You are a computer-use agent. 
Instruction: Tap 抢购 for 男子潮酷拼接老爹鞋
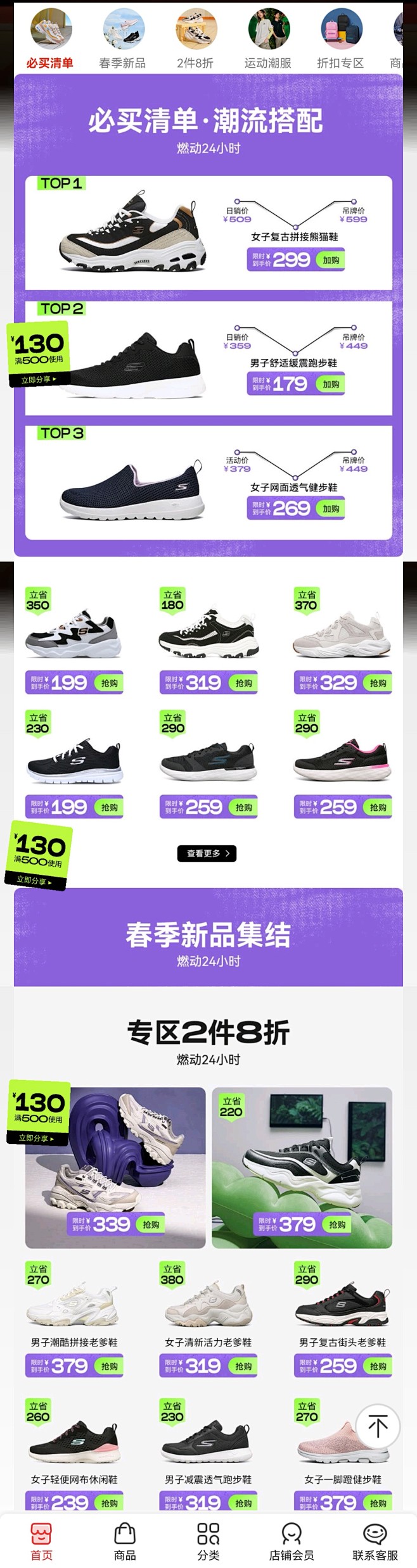(109, 1366)
